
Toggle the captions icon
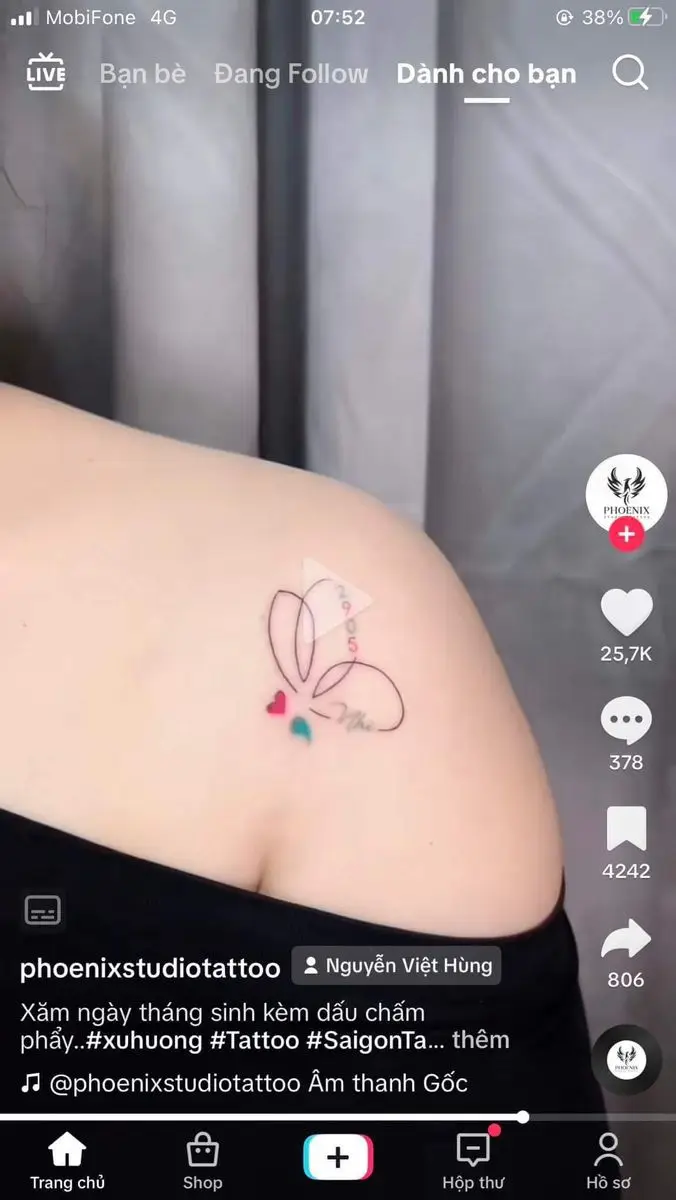(42, 910)
